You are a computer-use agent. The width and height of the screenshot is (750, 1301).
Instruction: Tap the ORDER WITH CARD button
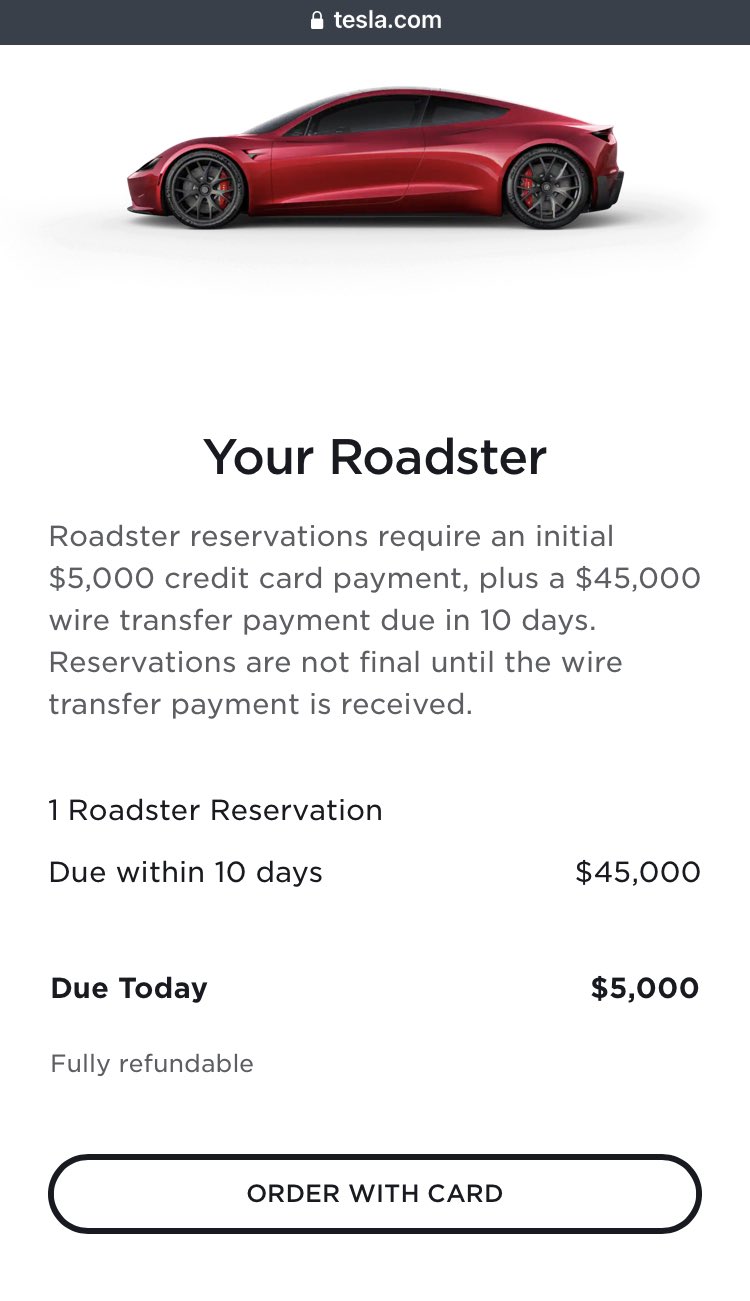375,1193
